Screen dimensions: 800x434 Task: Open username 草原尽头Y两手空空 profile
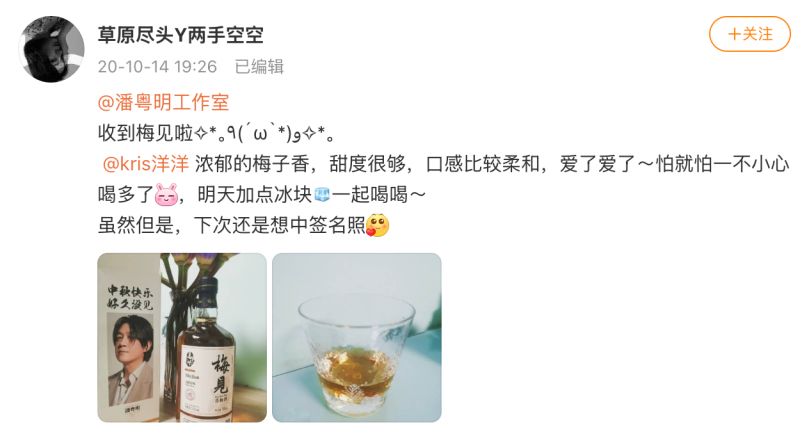point(180,35)
